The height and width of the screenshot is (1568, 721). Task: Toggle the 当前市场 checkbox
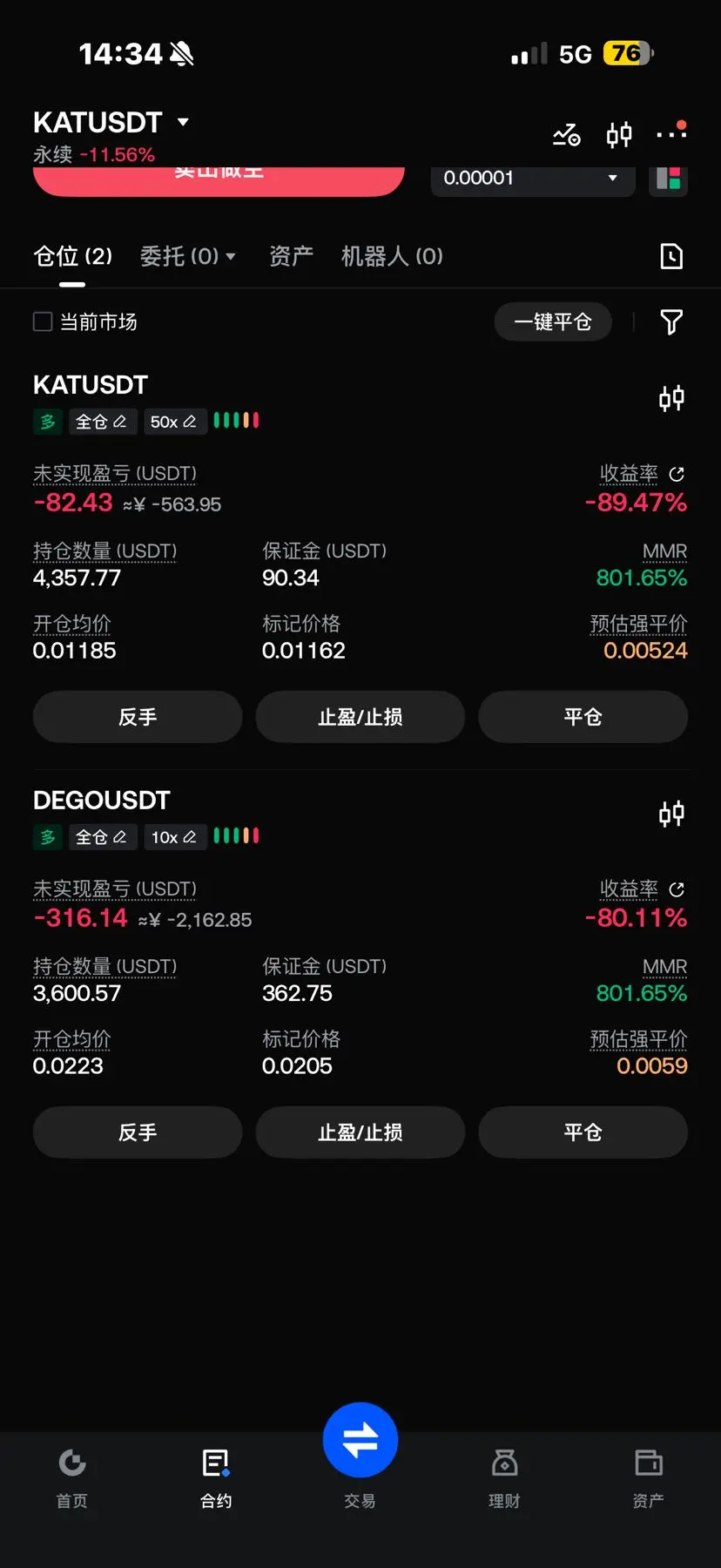[x=43, y=321]
